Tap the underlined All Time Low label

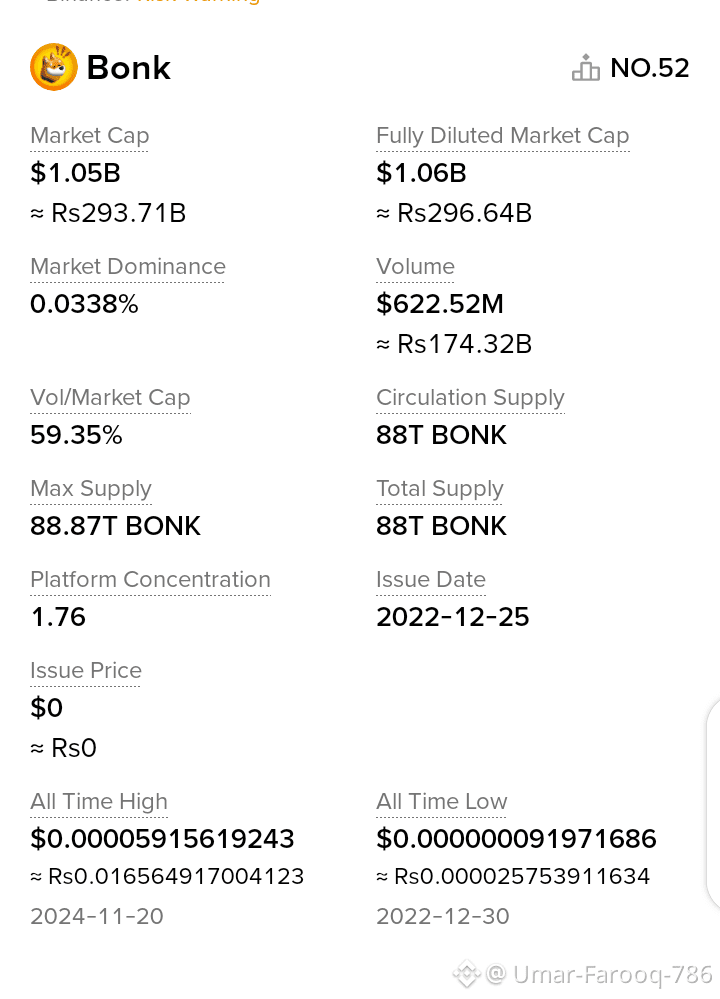point(441,802)
